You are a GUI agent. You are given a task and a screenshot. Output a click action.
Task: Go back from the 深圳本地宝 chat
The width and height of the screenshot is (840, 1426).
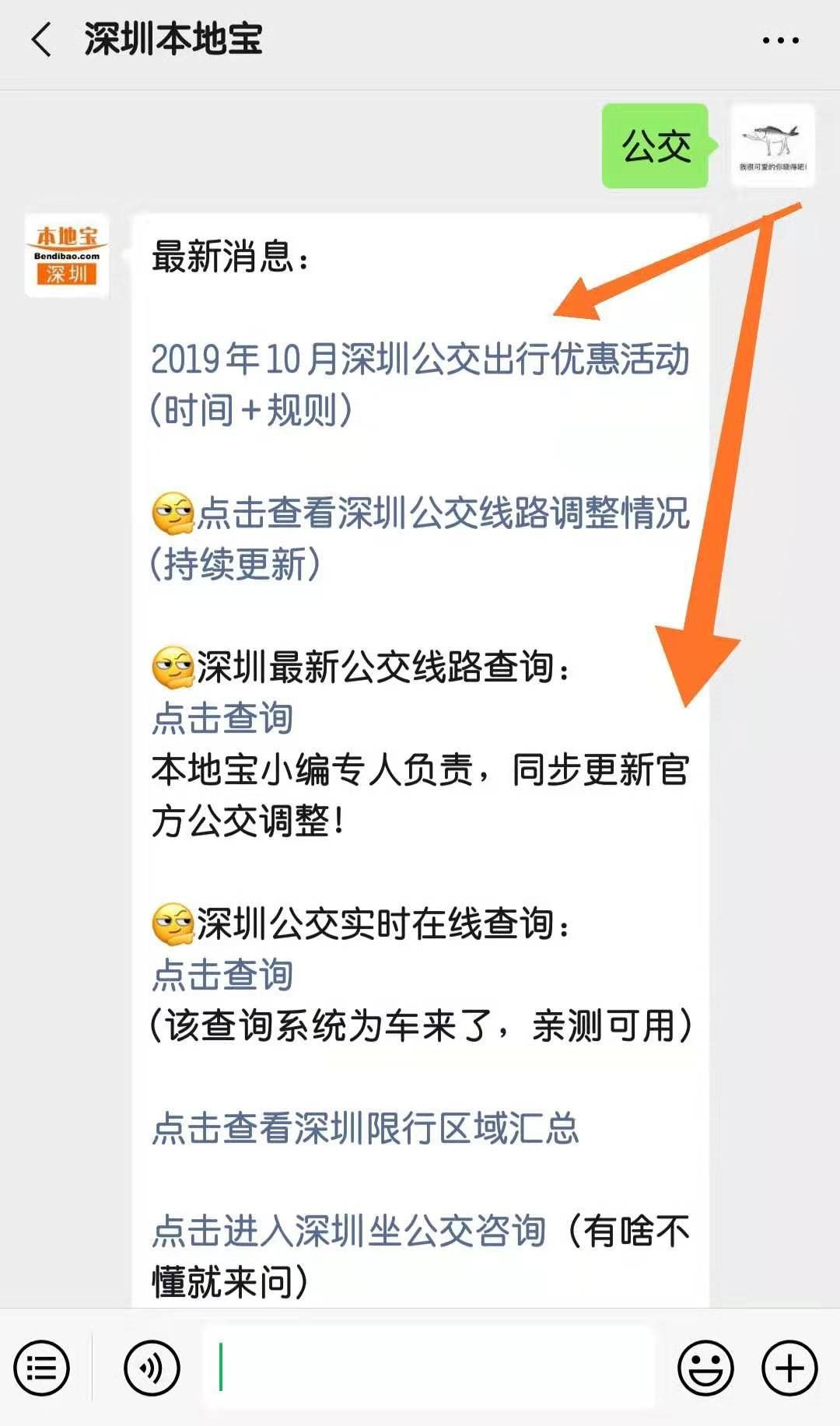pyautogui.click(x=42, y=40)
